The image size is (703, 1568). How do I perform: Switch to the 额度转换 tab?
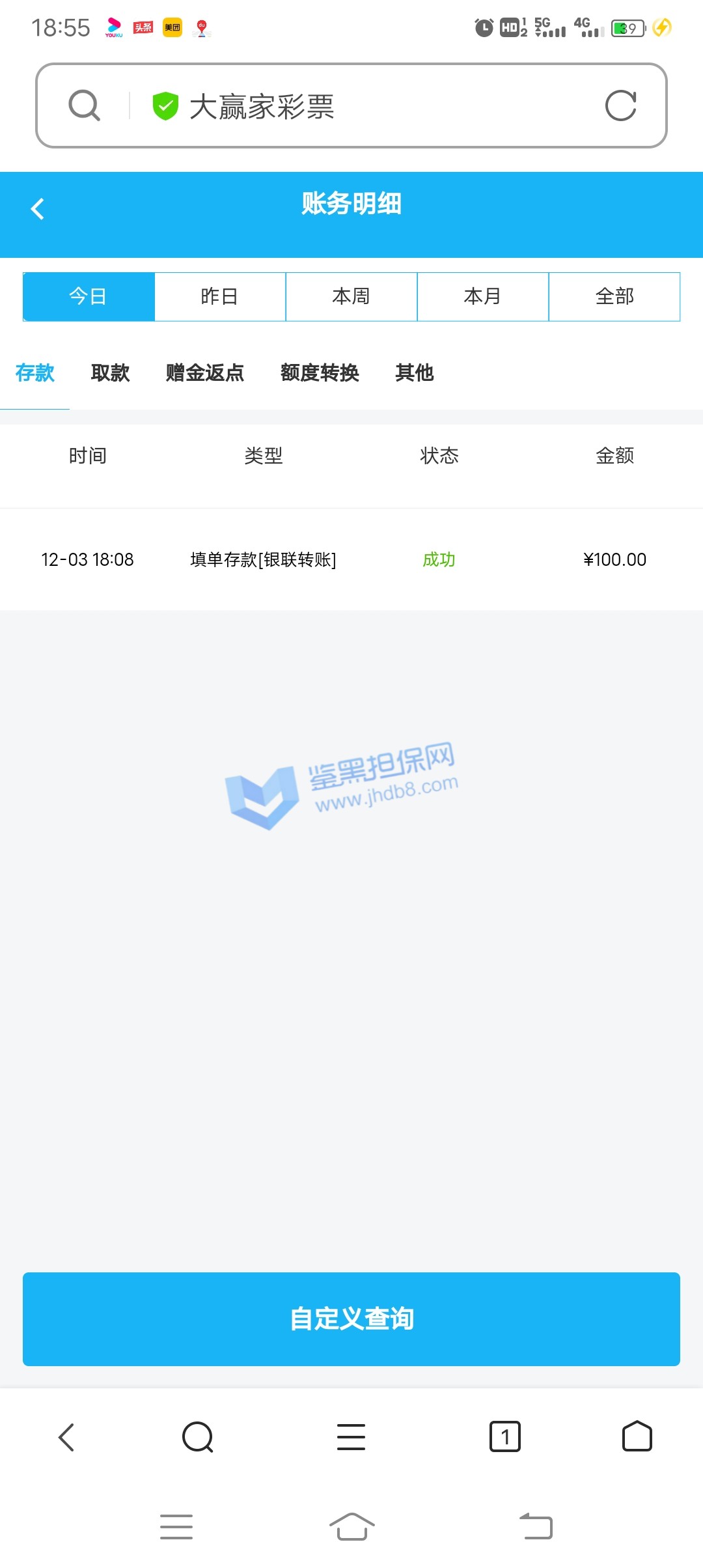[320, 373]
